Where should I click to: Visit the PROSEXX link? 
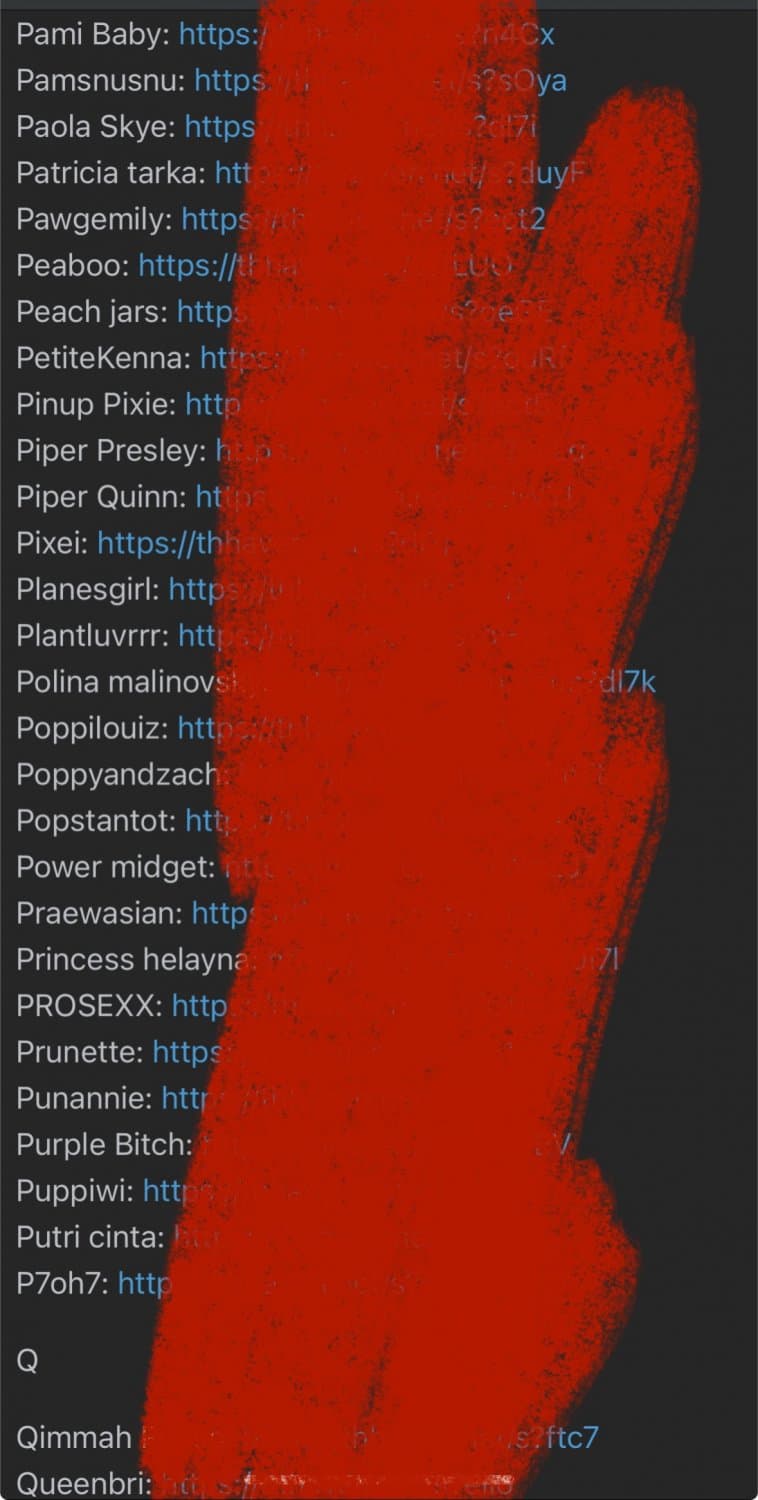[199, 1006]
